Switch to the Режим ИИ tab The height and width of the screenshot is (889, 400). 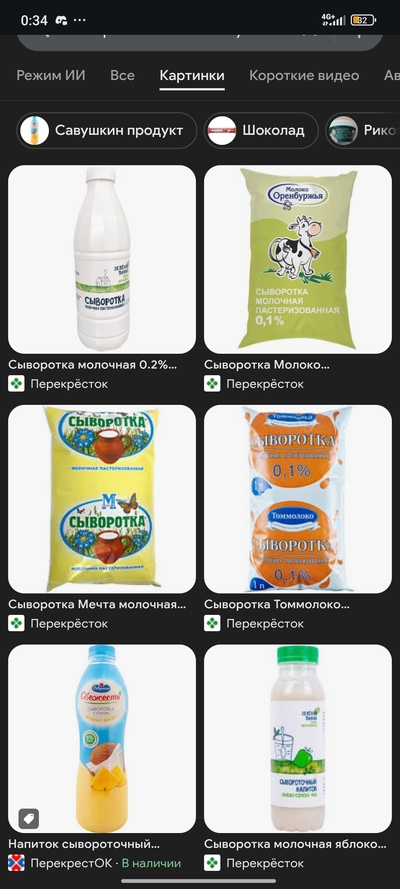point(51,75)
